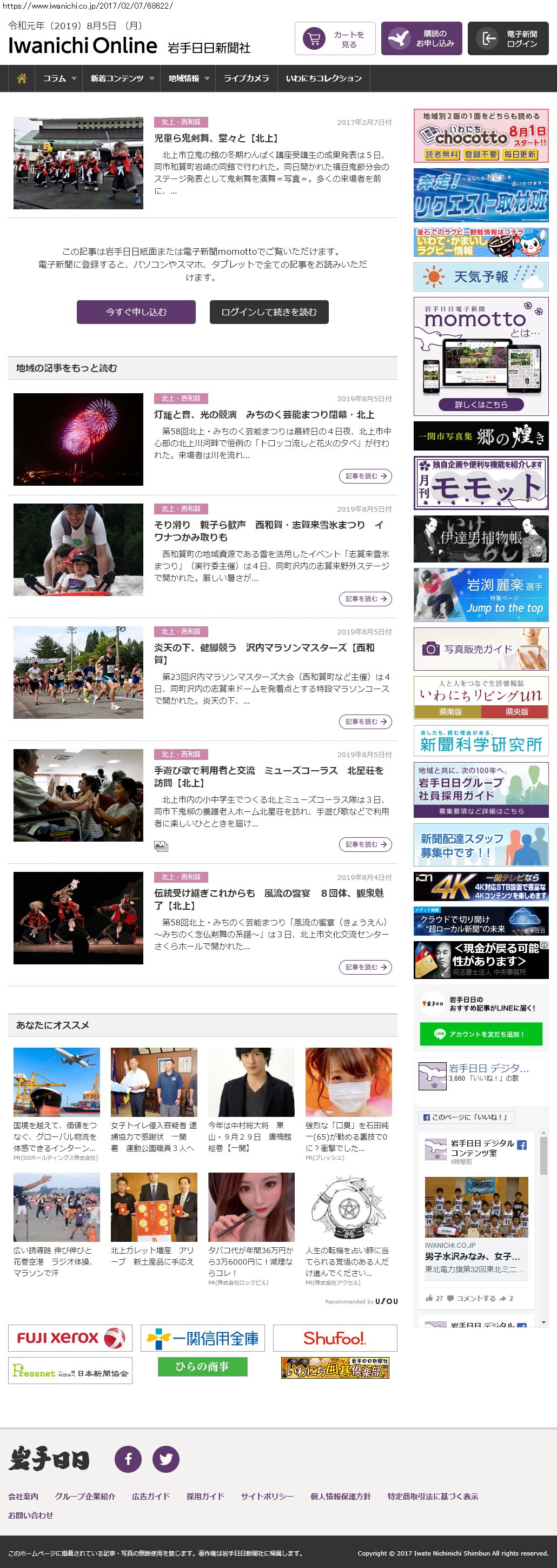Open the Facebook icon in footer
Screen dimensions: 557x1568
click(x=129, y=1459)
